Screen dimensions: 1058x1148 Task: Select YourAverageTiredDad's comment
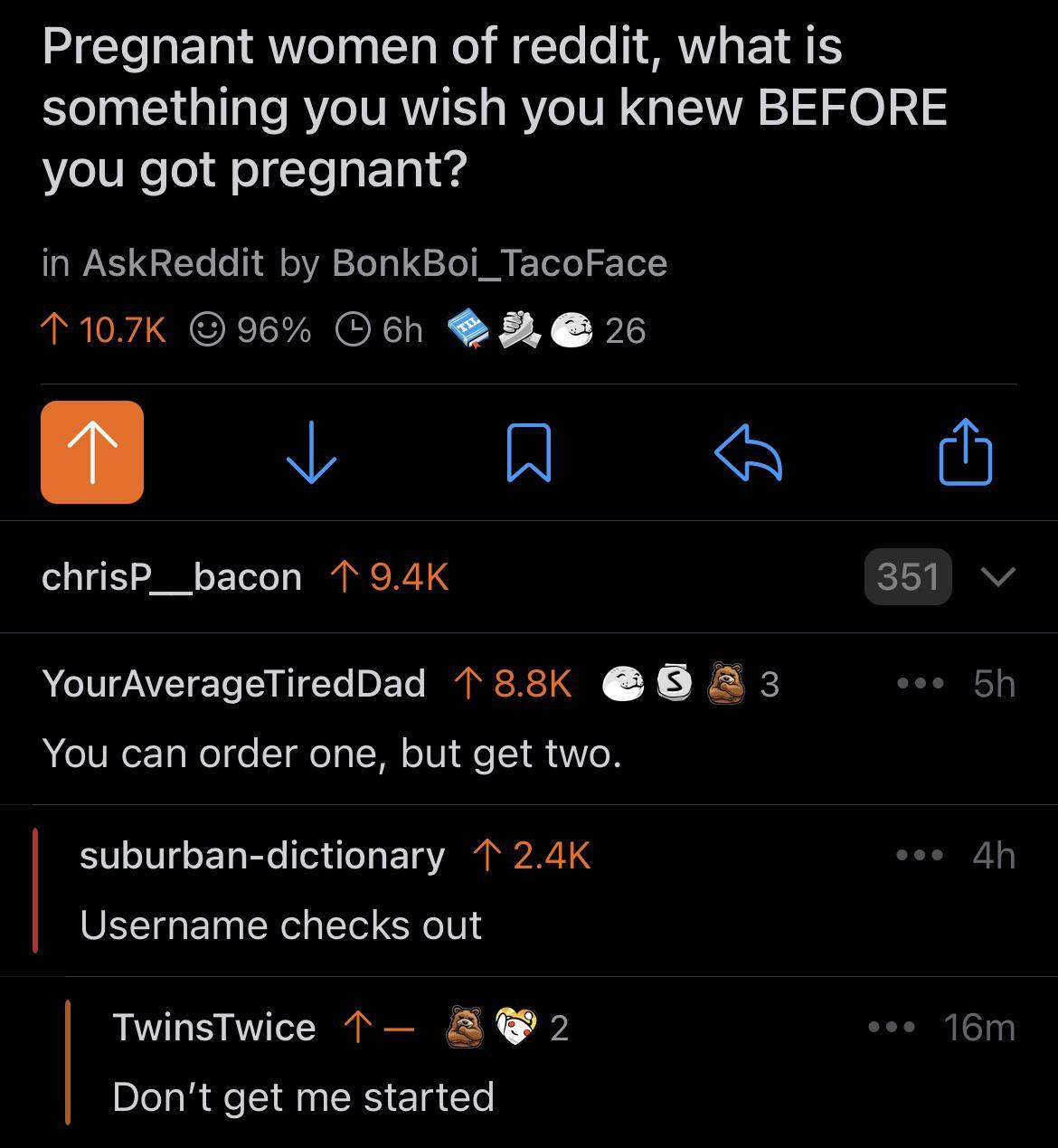[x=332, y=753]
